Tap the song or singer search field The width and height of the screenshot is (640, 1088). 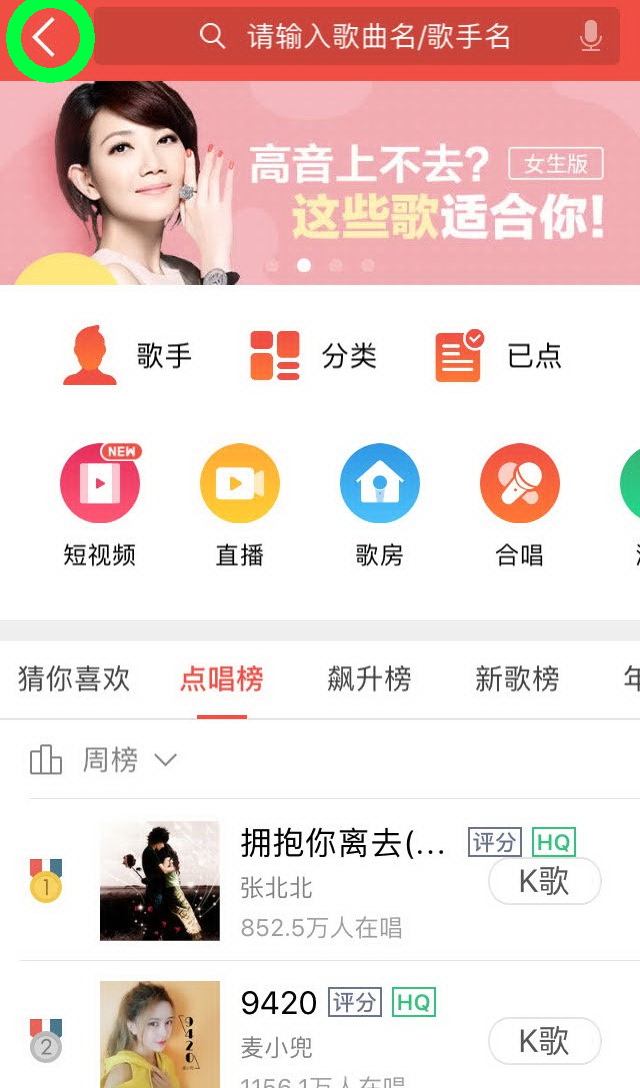click(378, 38)
